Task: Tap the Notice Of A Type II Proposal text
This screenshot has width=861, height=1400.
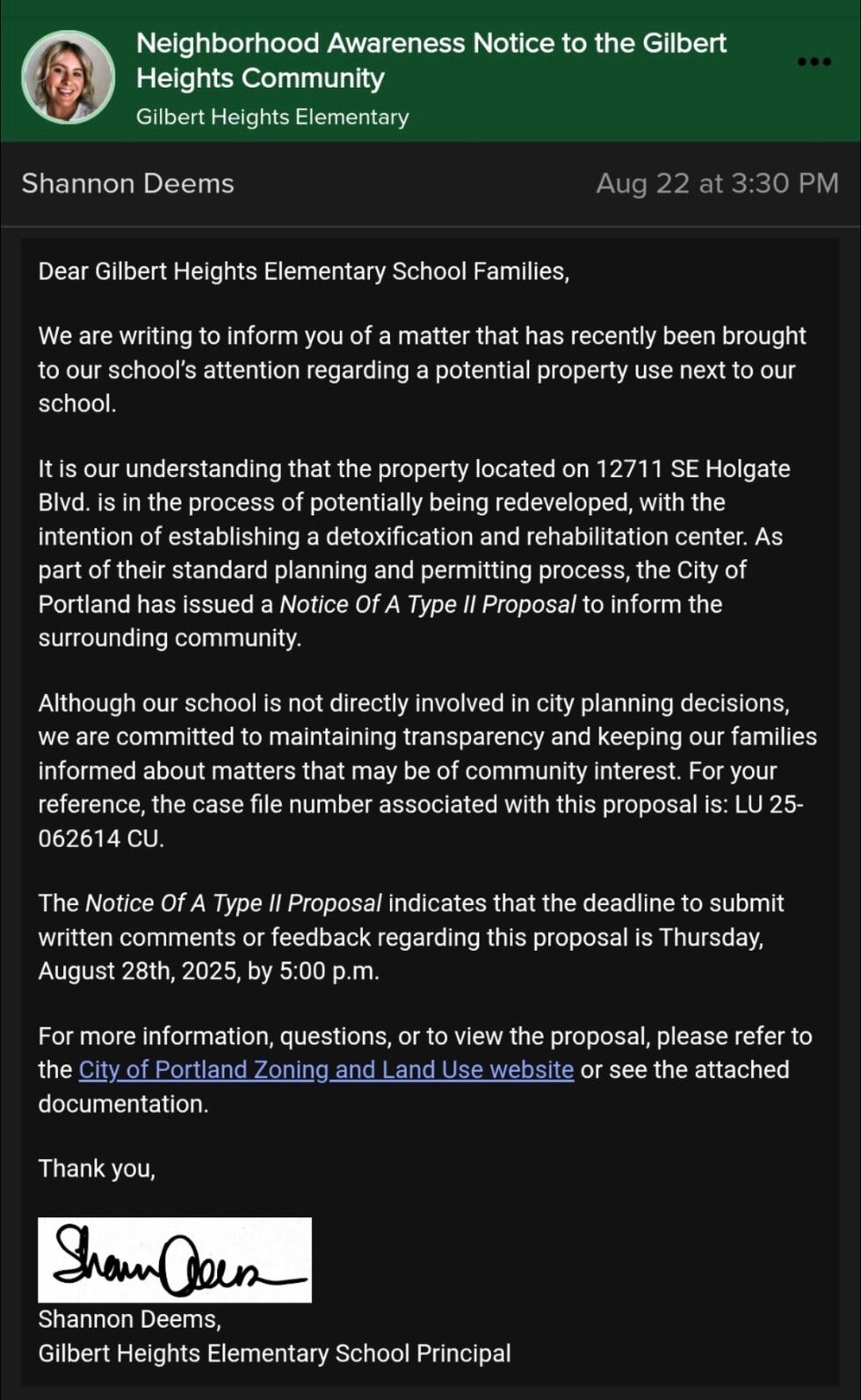Action: 233,903
